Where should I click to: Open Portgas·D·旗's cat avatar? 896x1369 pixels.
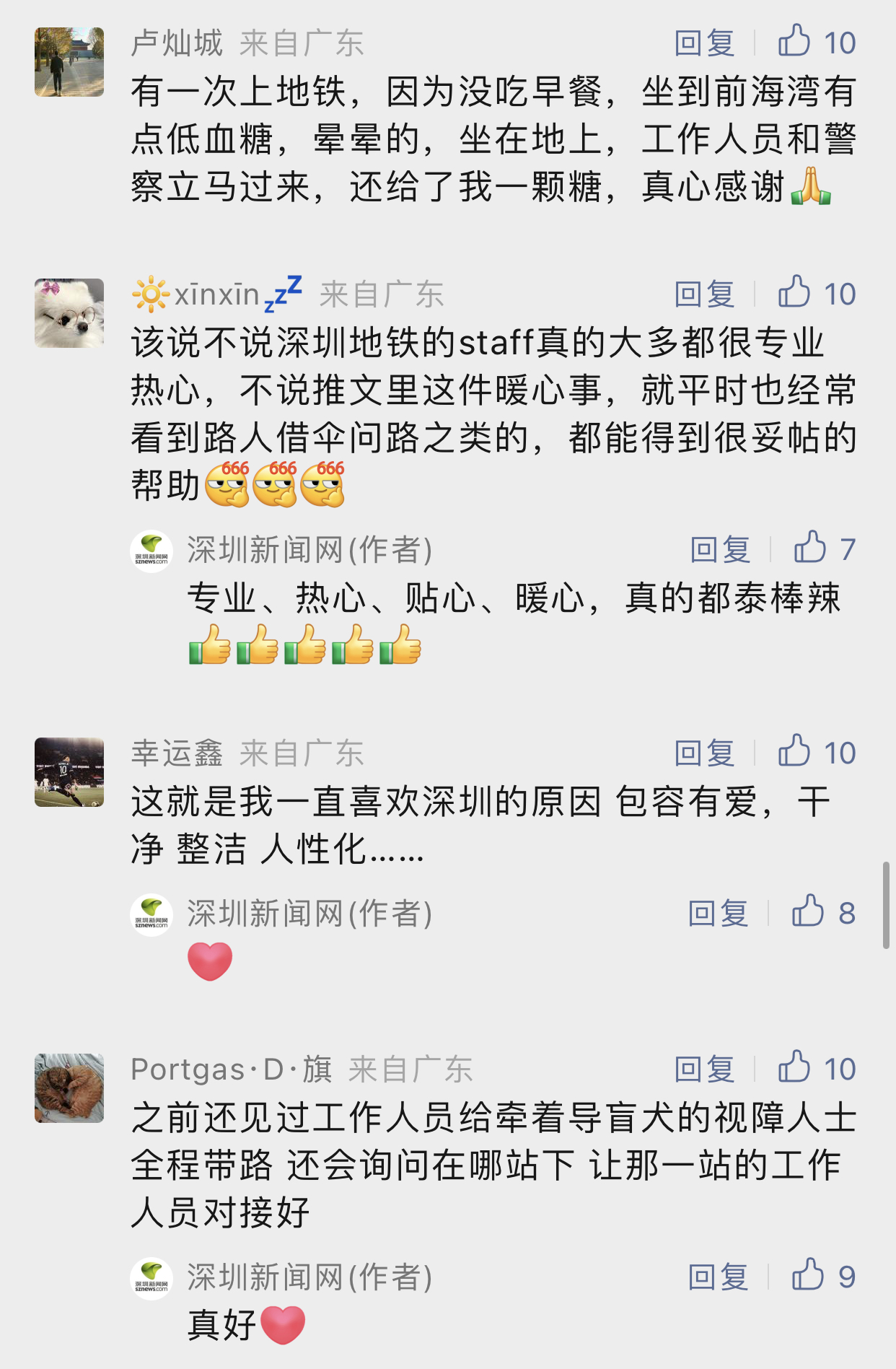[x=69, y=1088]
